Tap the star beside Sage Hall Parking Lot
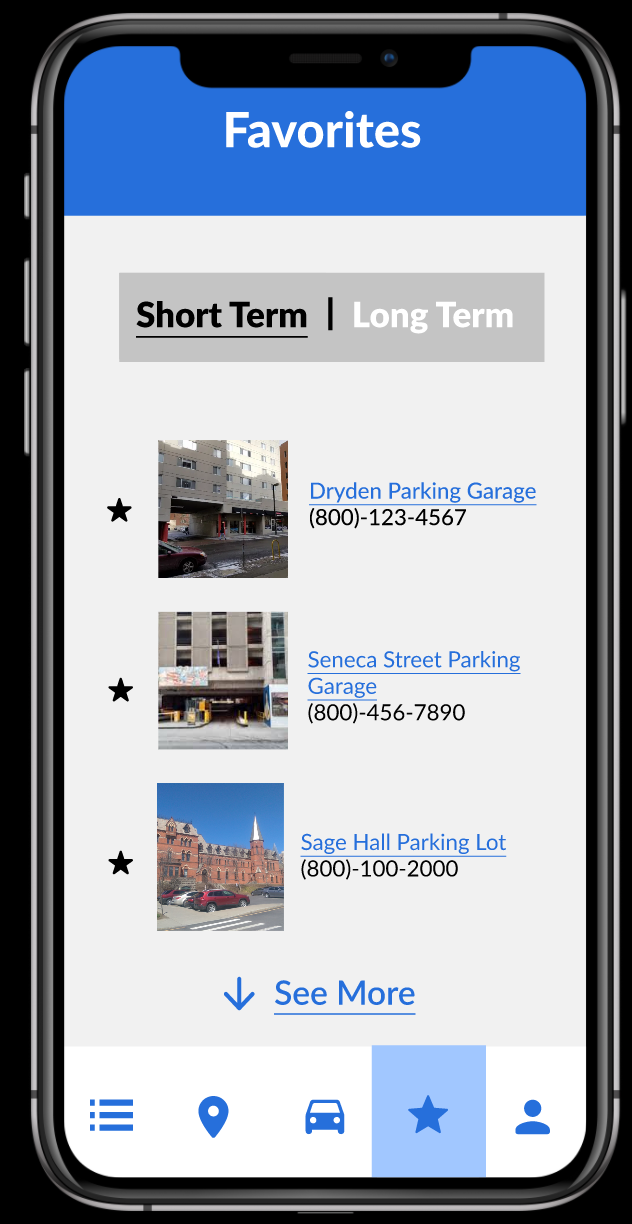The height and width of the screenshot is (1224, 632). point(120,863)
